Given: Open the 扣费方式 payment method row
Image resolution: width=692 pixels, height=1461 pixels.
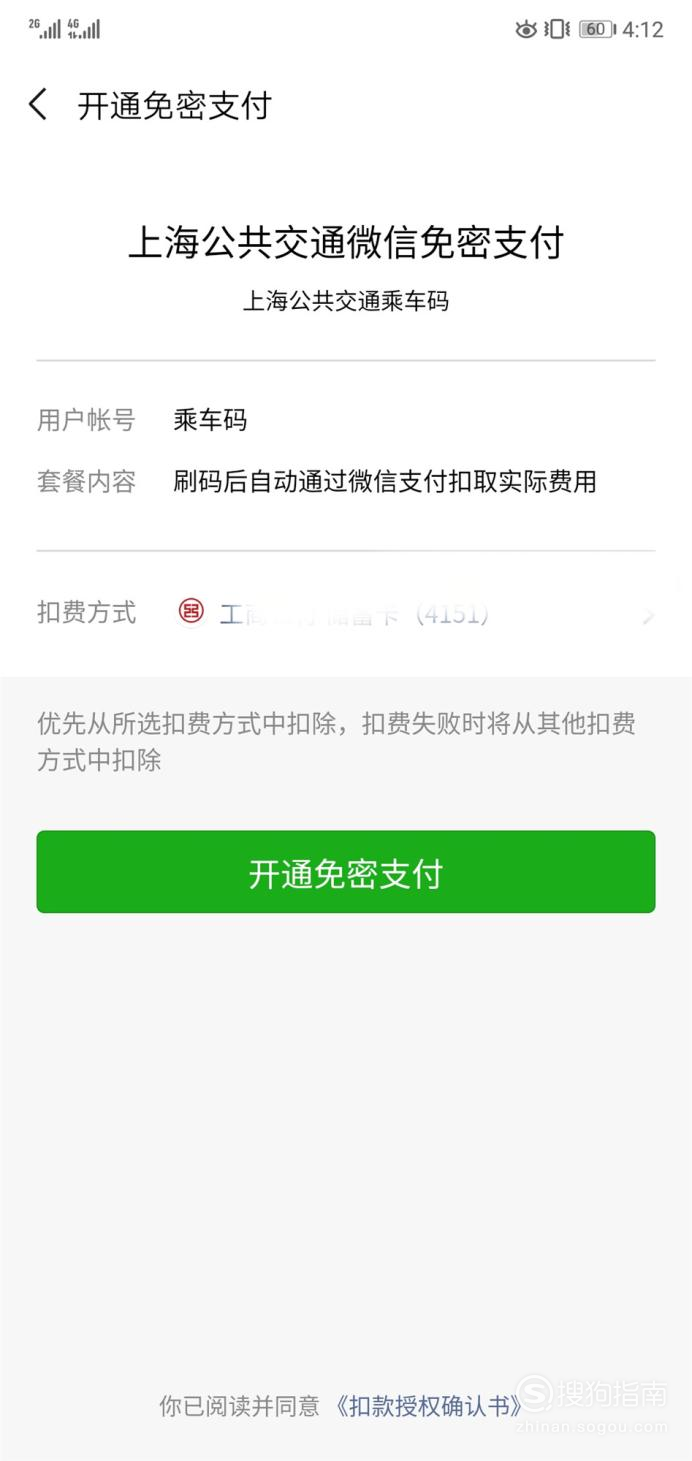Looking at the screenshot, I should (346, 613).
